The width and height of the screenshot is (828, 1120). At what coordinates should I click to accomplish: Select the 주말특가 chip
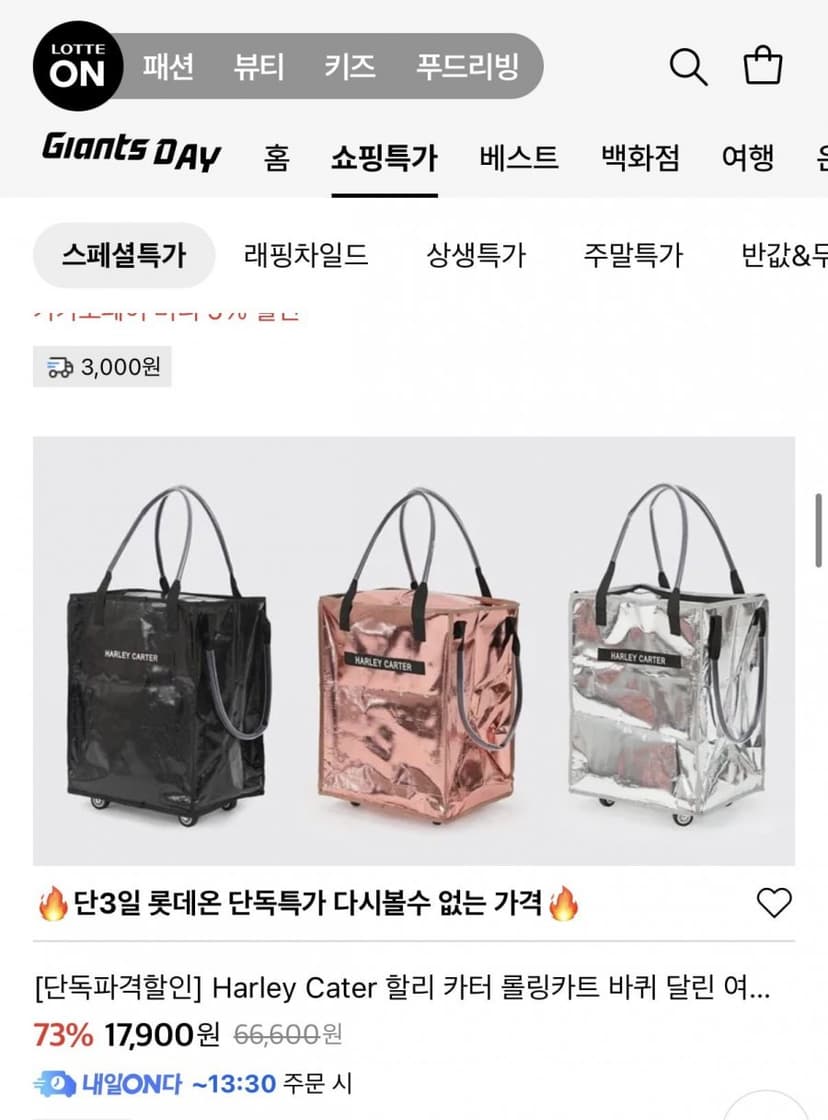click(633, 255)
